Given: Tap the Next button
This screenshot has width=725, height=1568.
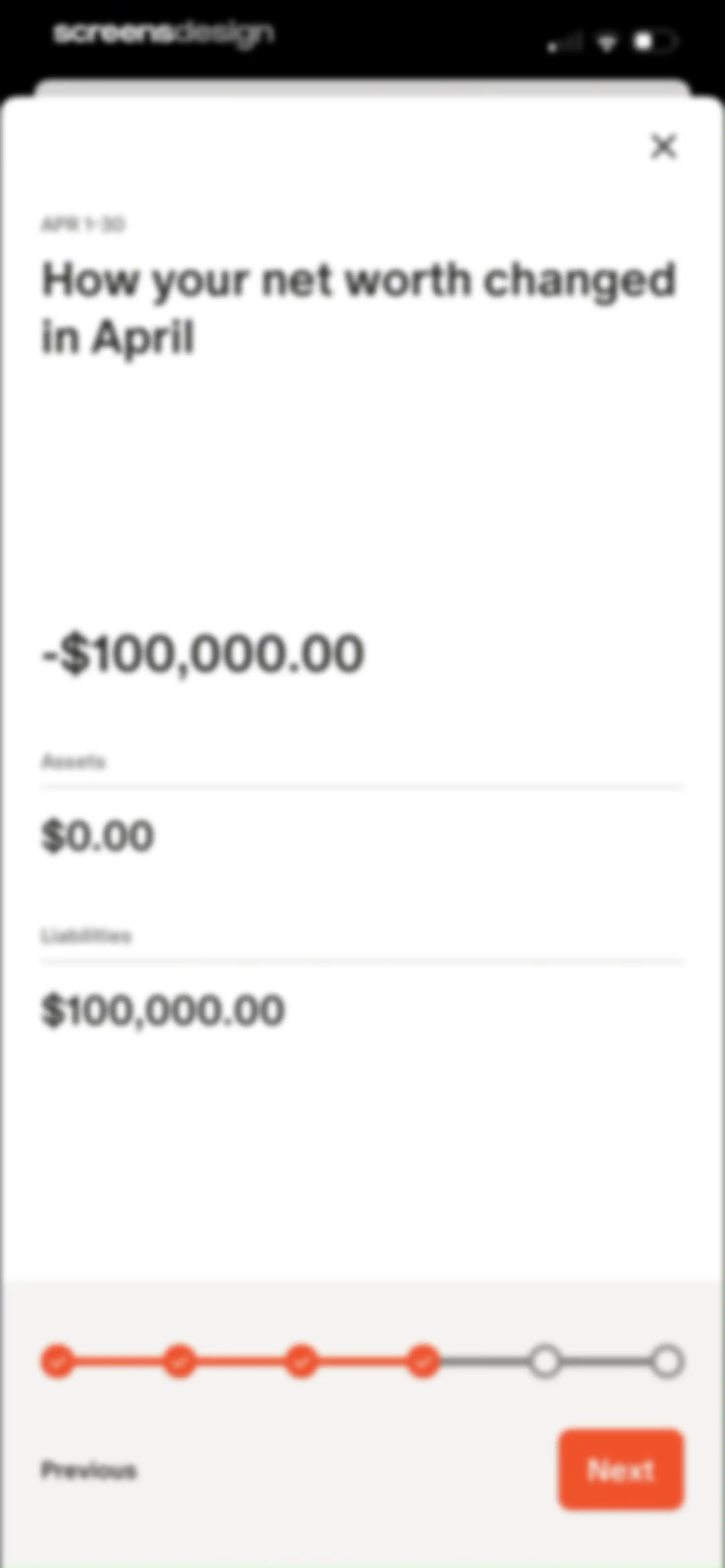Looking at the screenshot, I should pyautogui.click(x=621, y=1470).
